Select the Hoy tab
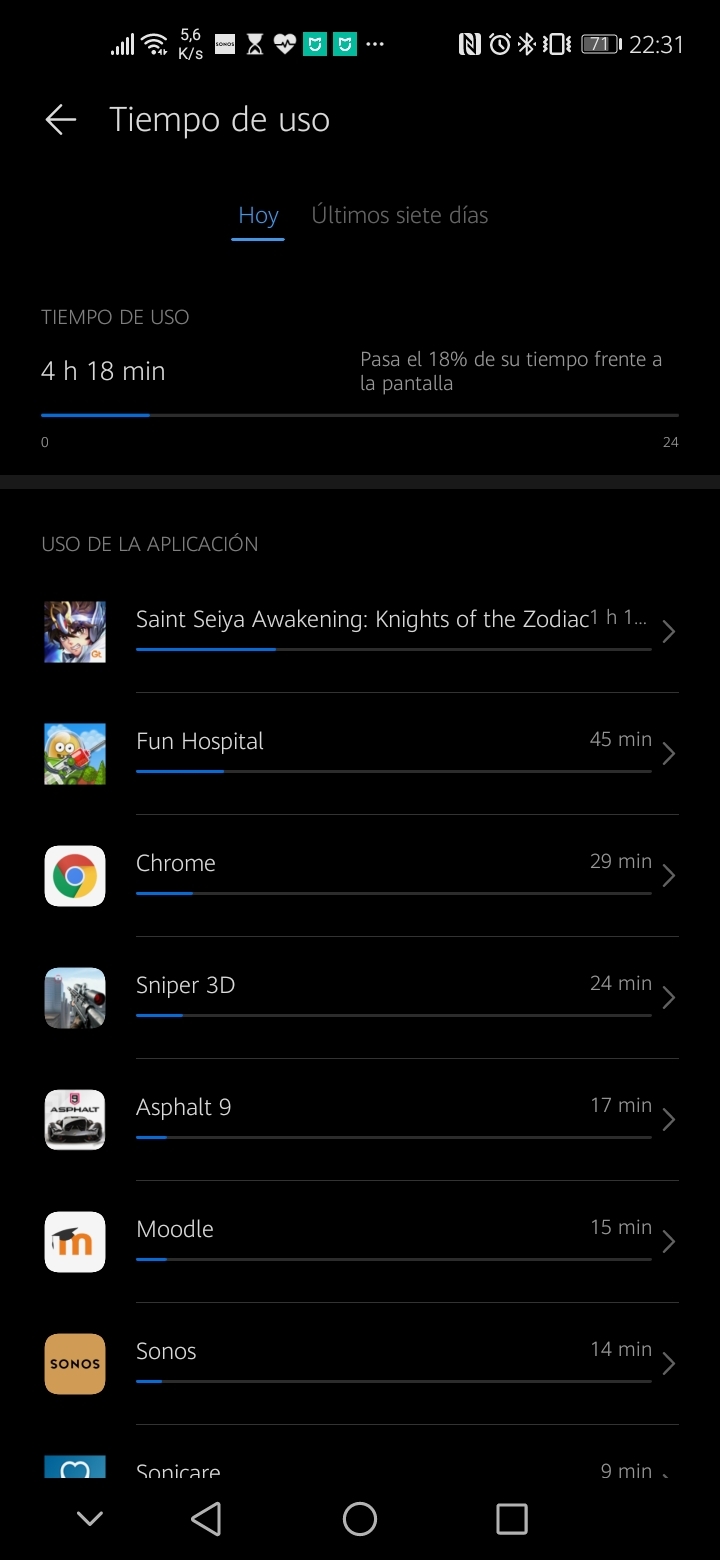 tap(257, 215)
